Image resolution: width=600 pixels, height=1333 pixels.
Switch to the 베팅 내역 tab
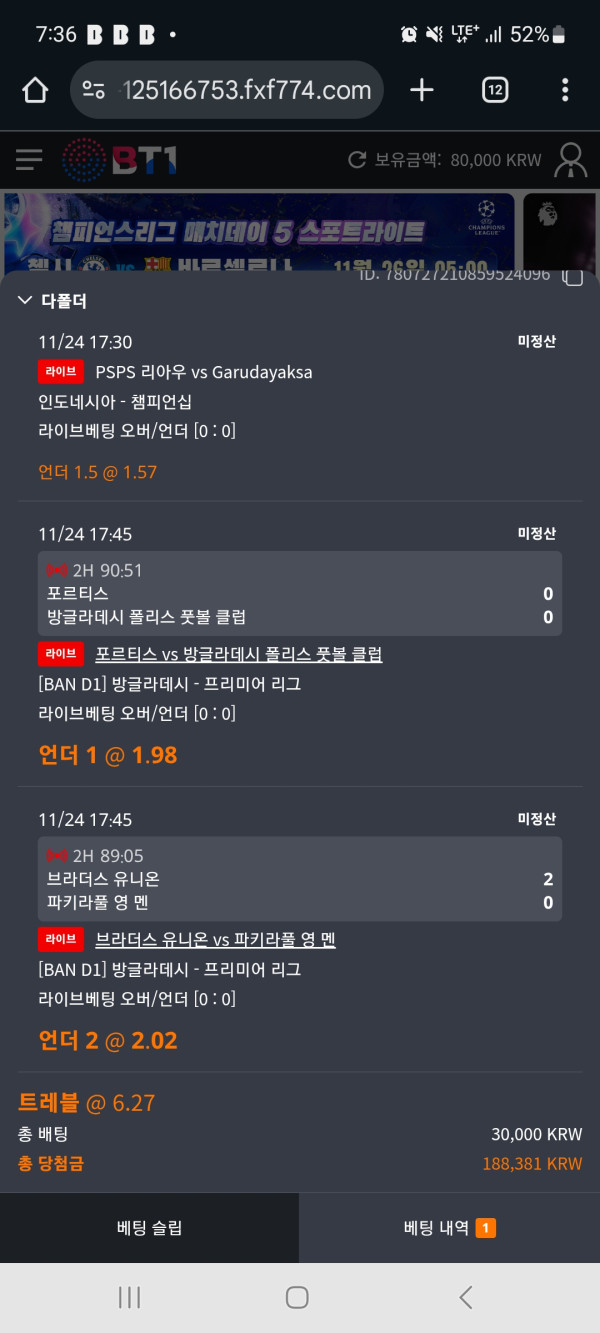(x=449, y=1228)
